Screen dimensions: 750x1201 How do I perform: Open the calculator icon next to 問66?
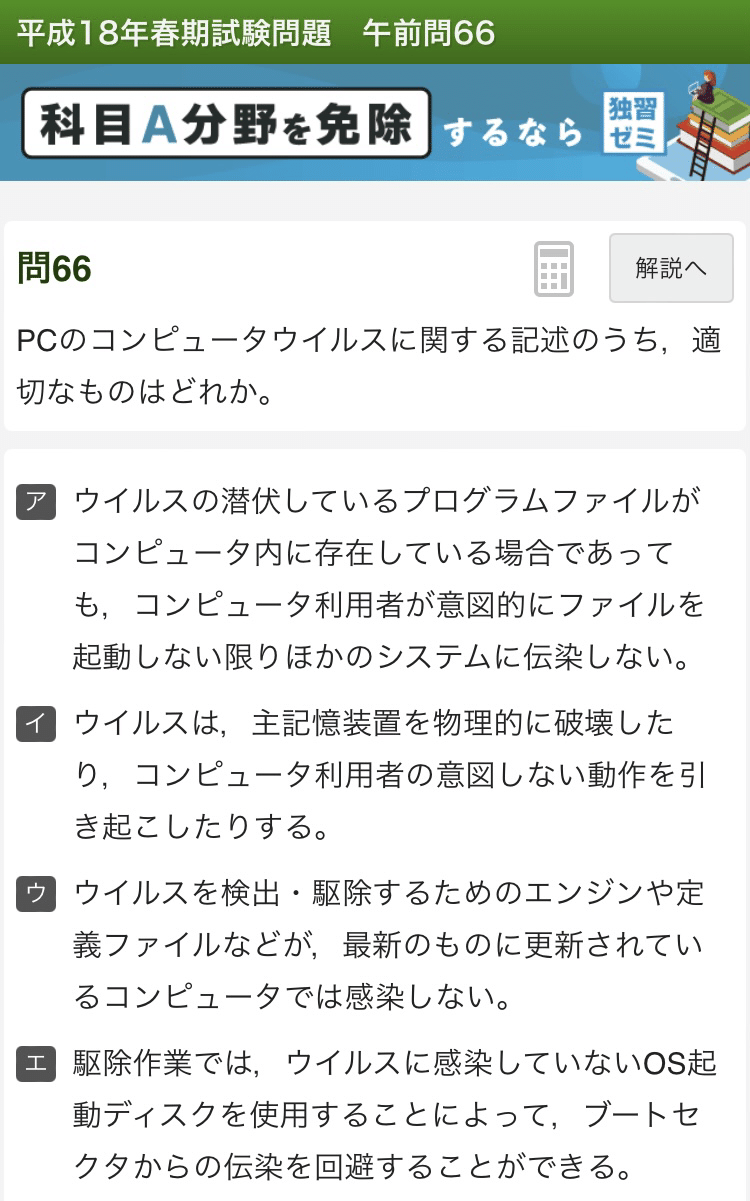554,268
